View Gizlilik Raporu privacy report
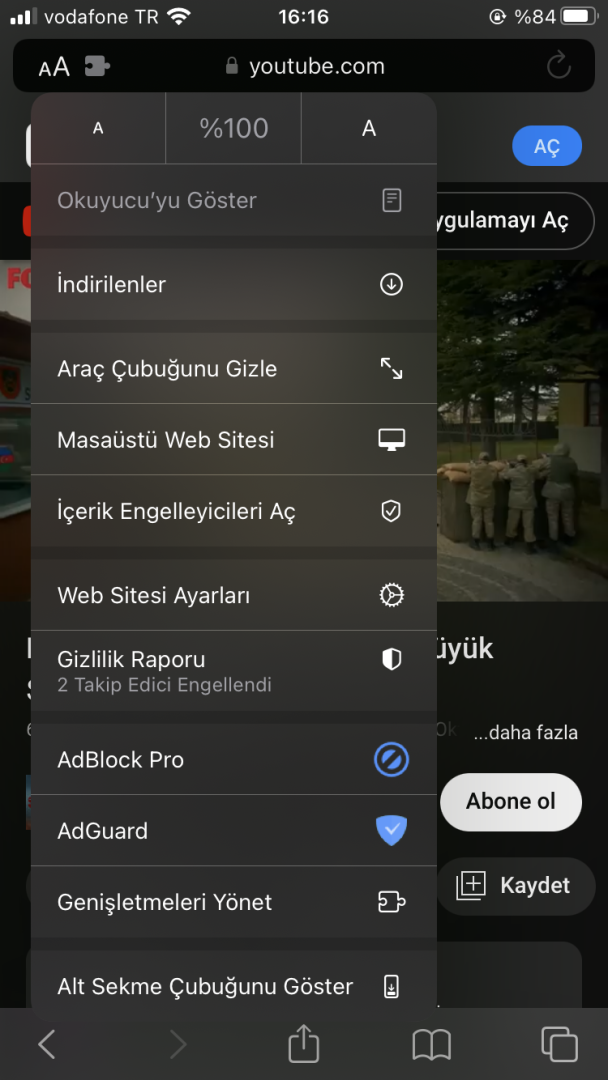The width and height of the screenshot is (608, 1080). [x=233, y=670]
